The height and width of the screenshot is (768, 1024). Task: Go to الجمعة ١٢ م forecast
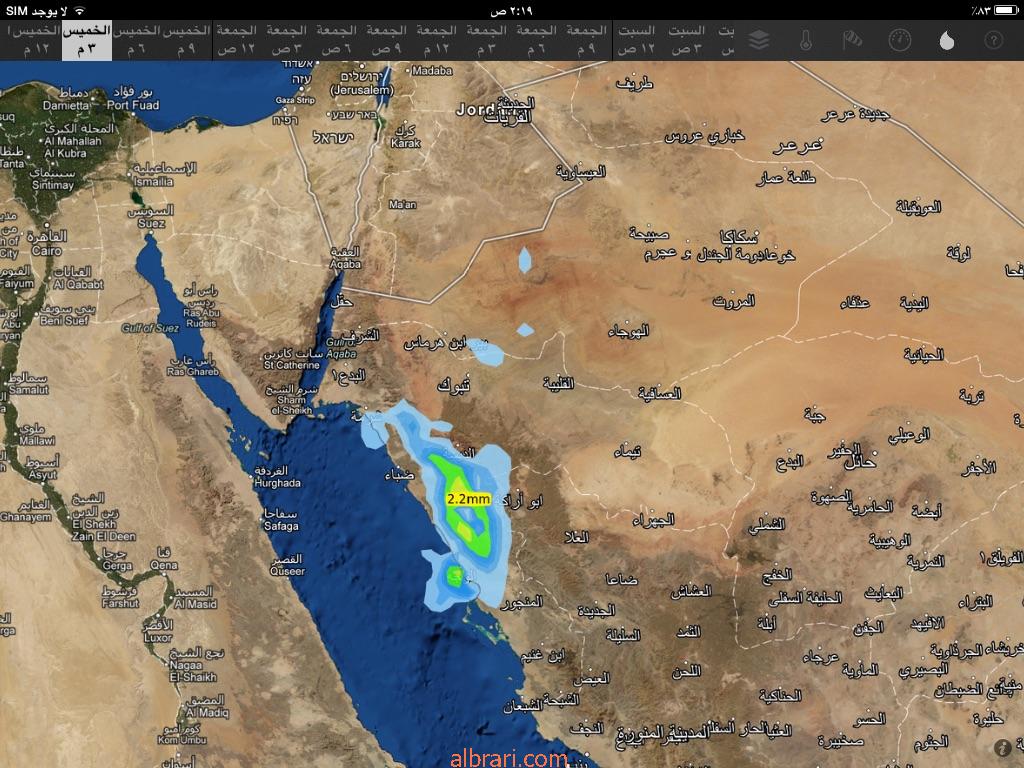[436, 40]
